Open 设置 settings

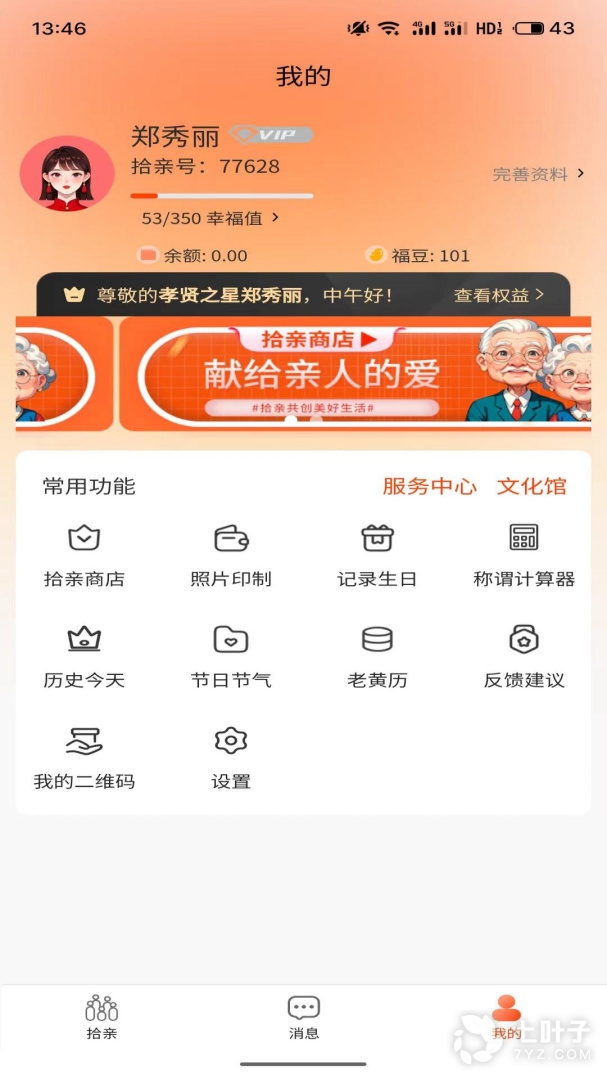point(231,757)
